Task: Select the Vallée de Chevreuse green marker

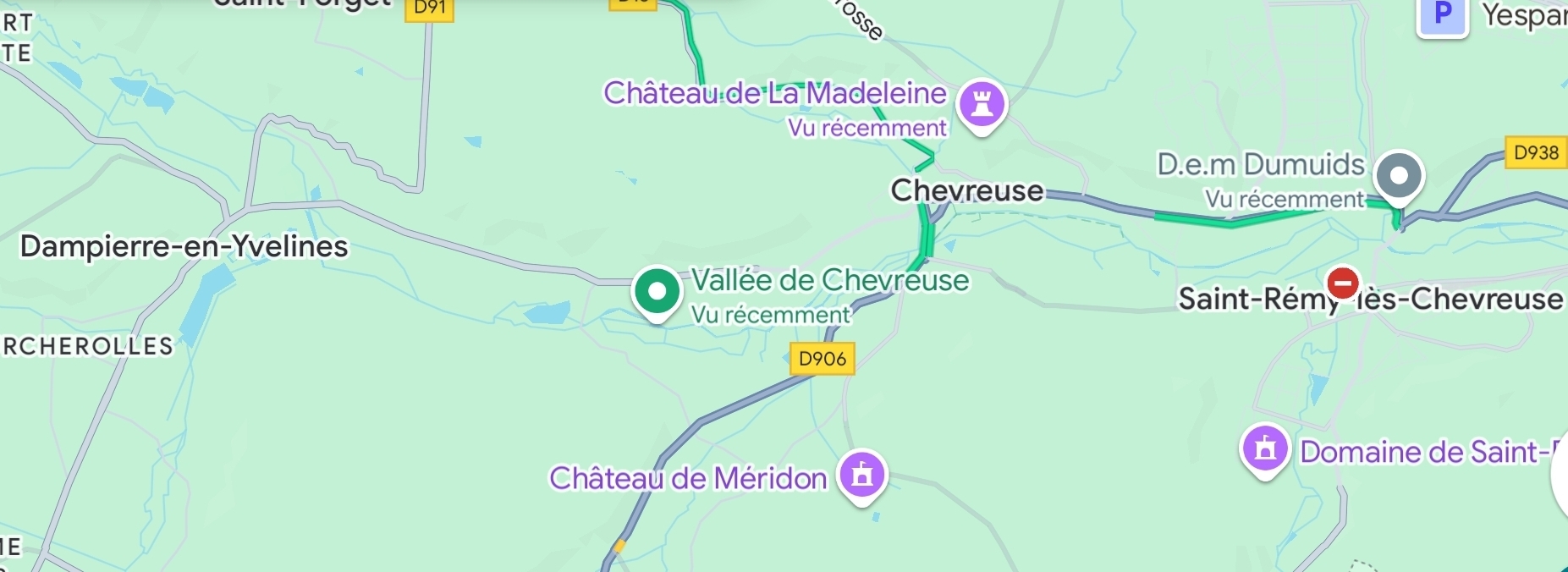Action: click(x=657, y=292)
